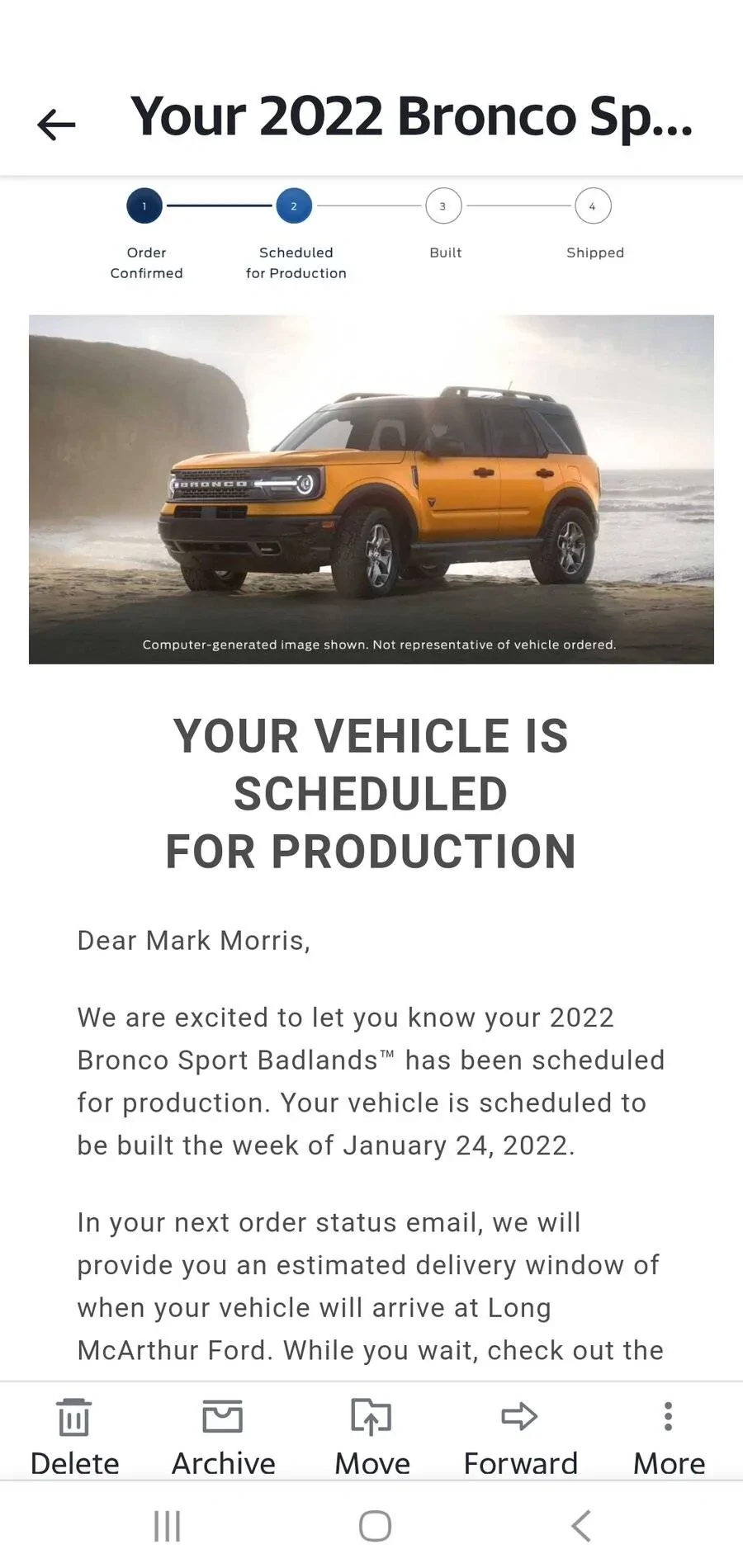
Task: Open recent apps from navigation bar
Action: pyautogui.click(x=167, y=1526)
